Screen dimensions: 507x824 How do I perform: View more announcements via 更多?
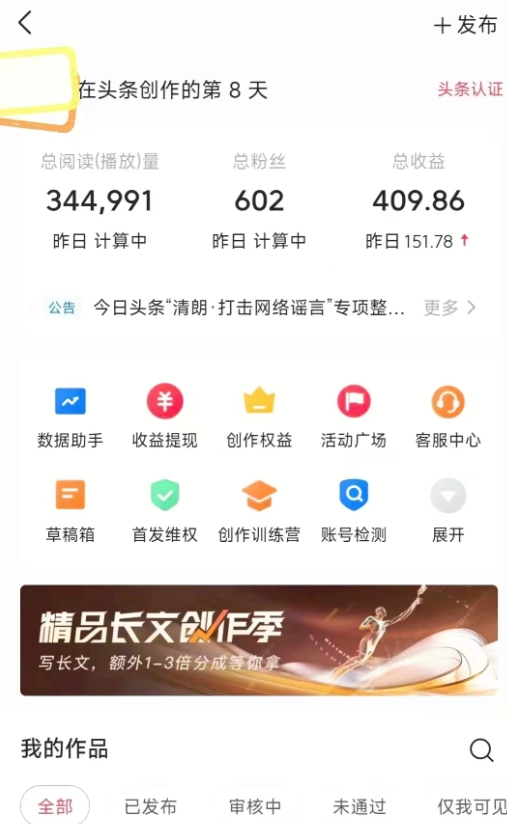[450, 307]
